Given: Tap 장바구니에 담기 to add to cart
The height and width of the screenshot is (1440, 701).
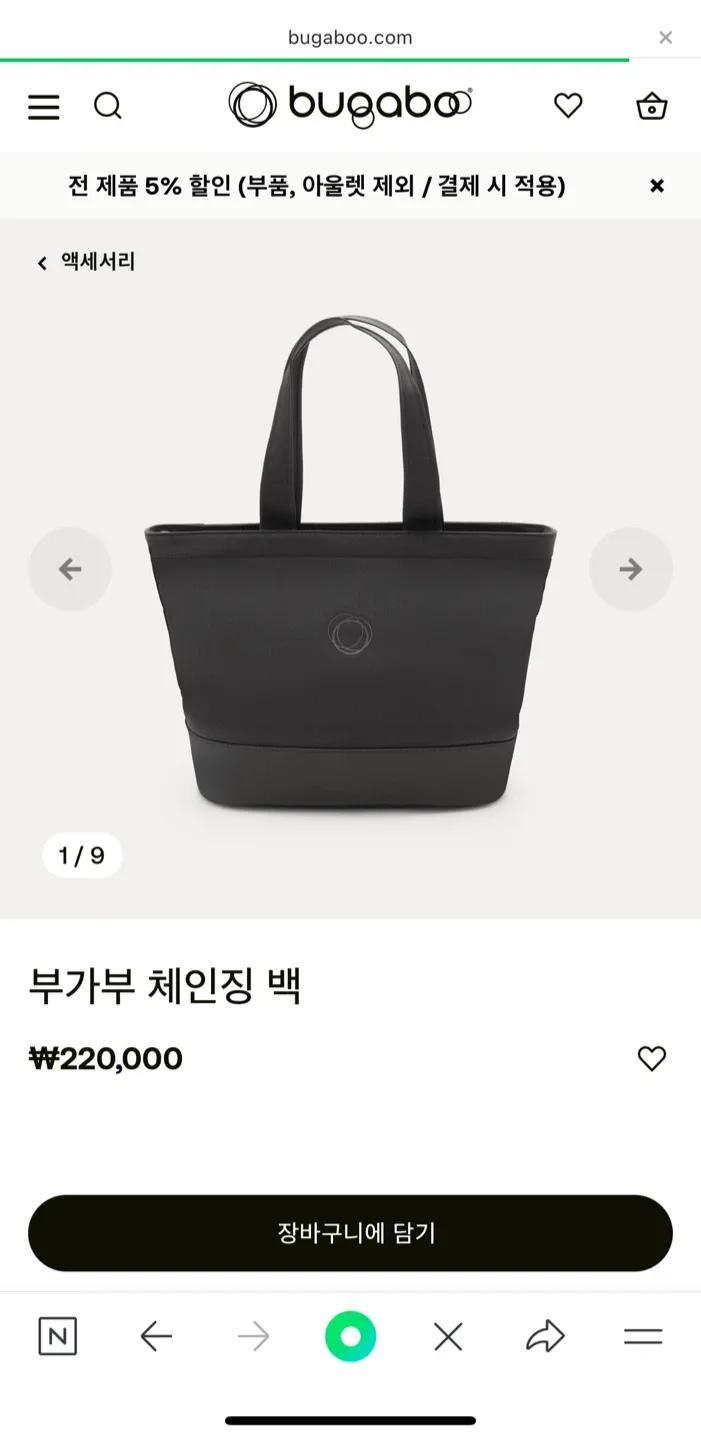Looking at the screenshot, I should pyautogui.click(x=350, y=1233).
